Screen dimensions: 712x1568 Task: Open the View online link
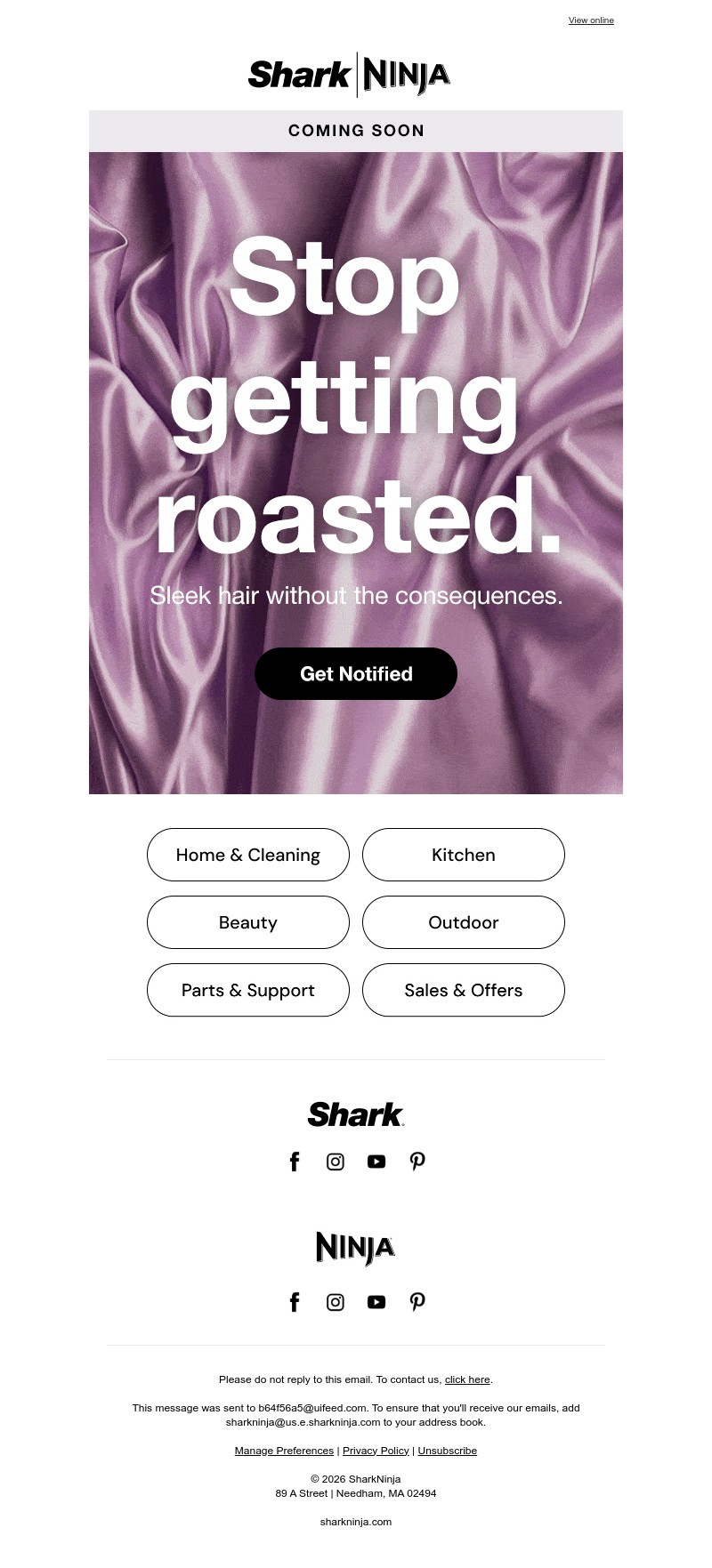(591, 20)
